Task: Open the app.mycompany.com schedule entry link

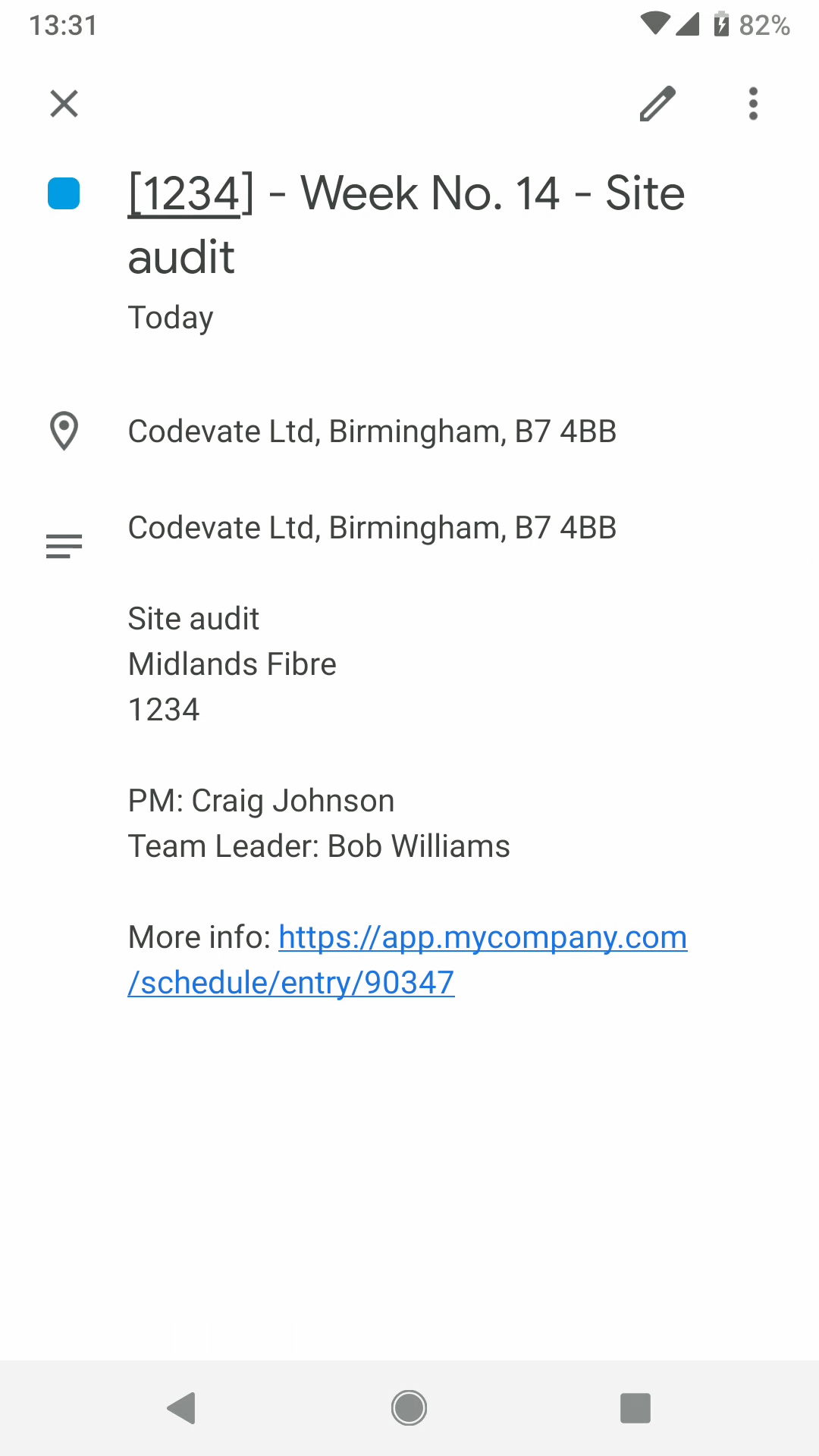Action: [407, 960]
